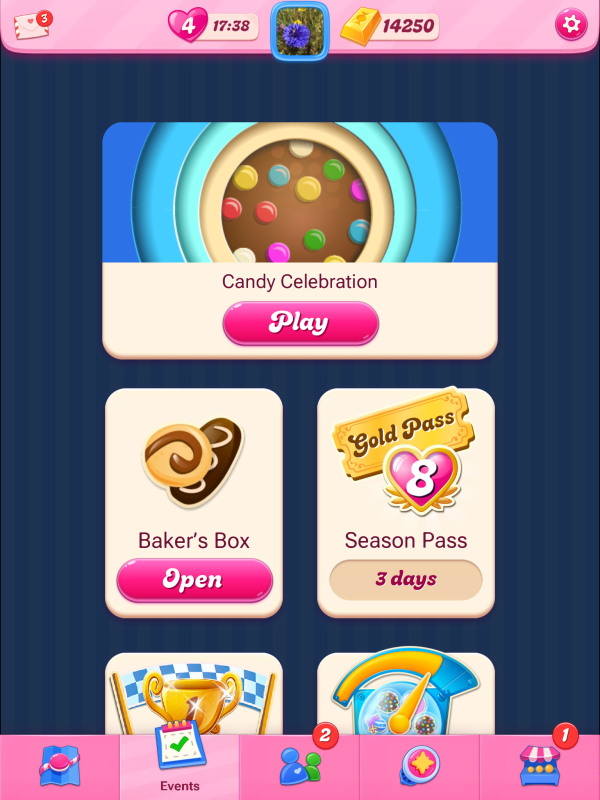This screenshot has width=600, height=800.
Task: Open the pink badge tab
Action: (x=420, y=767)
